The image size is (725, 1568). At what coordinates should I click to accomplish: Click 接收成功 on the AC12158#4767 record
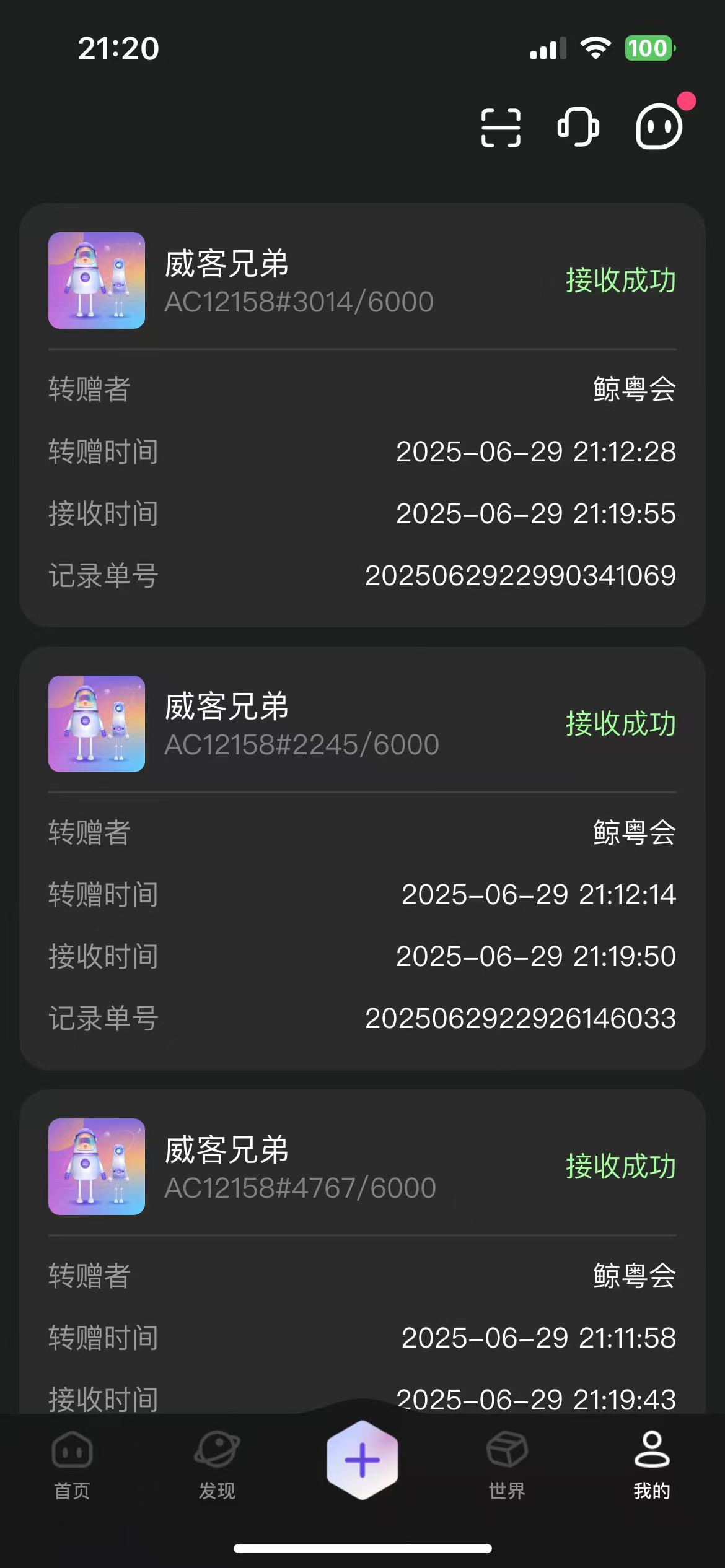[621, 1164]
